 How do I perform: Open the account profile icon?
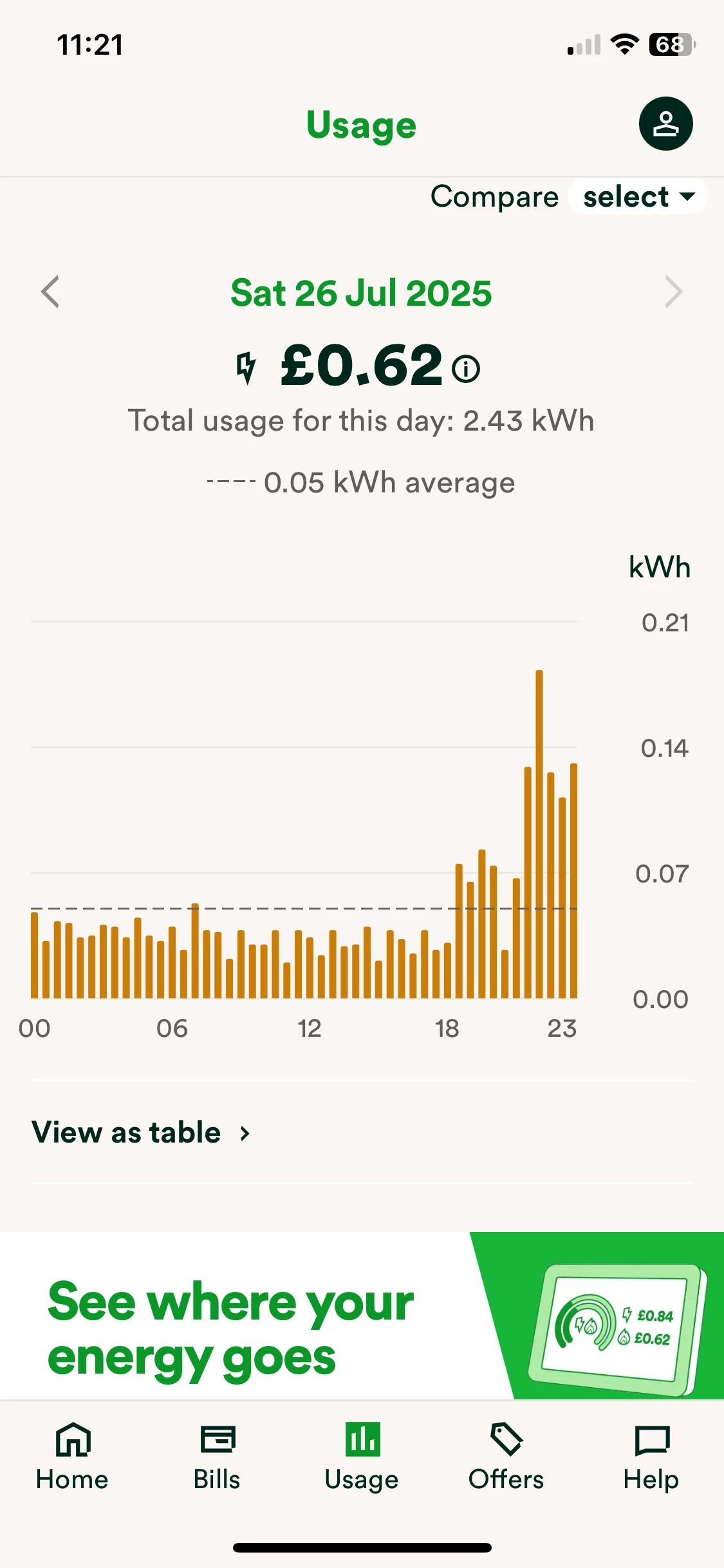click(x=665, y=124)
